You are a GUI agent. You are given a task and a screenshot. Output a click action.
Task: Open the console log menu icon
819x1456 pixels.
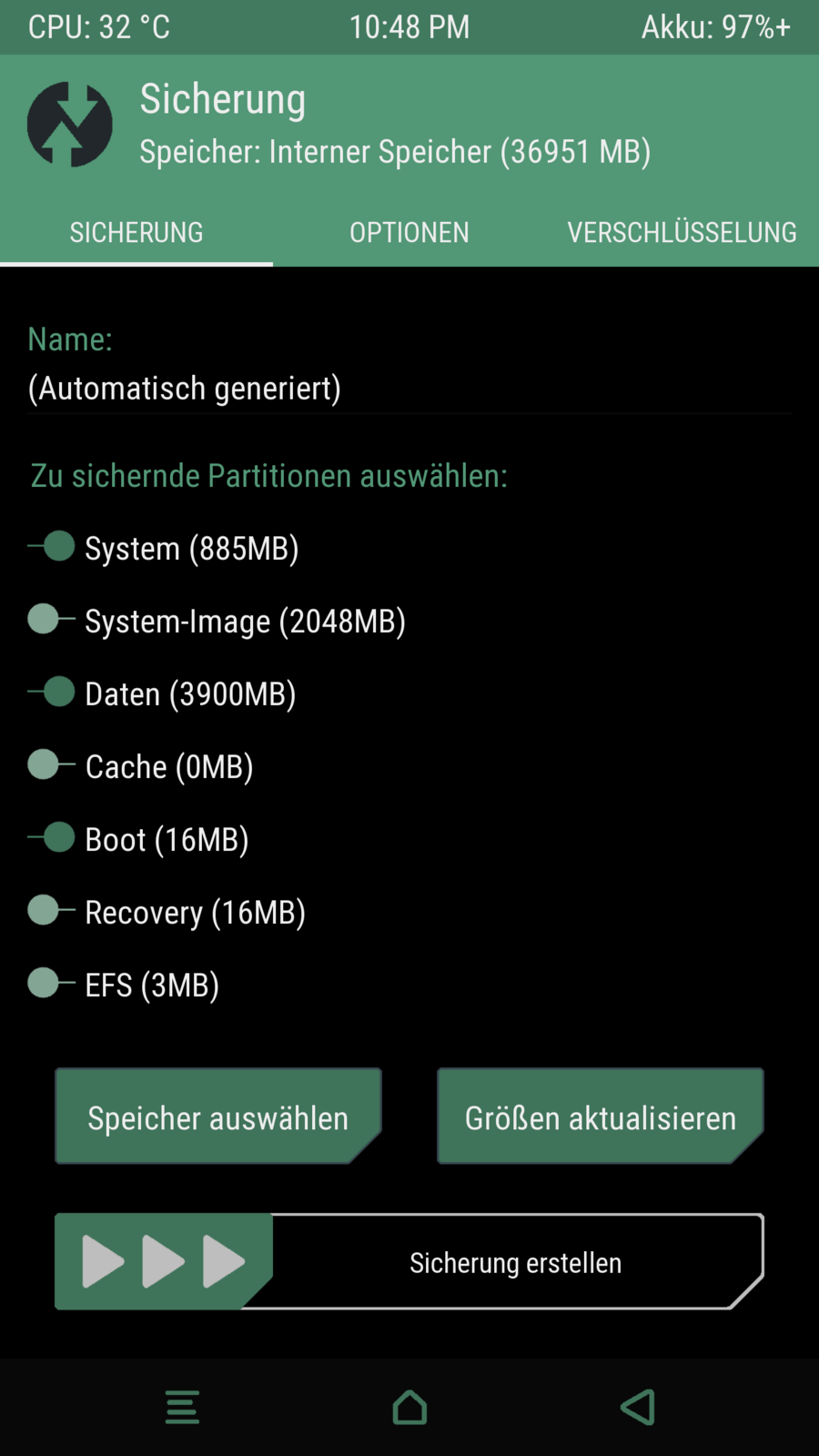click(182, 1407)
